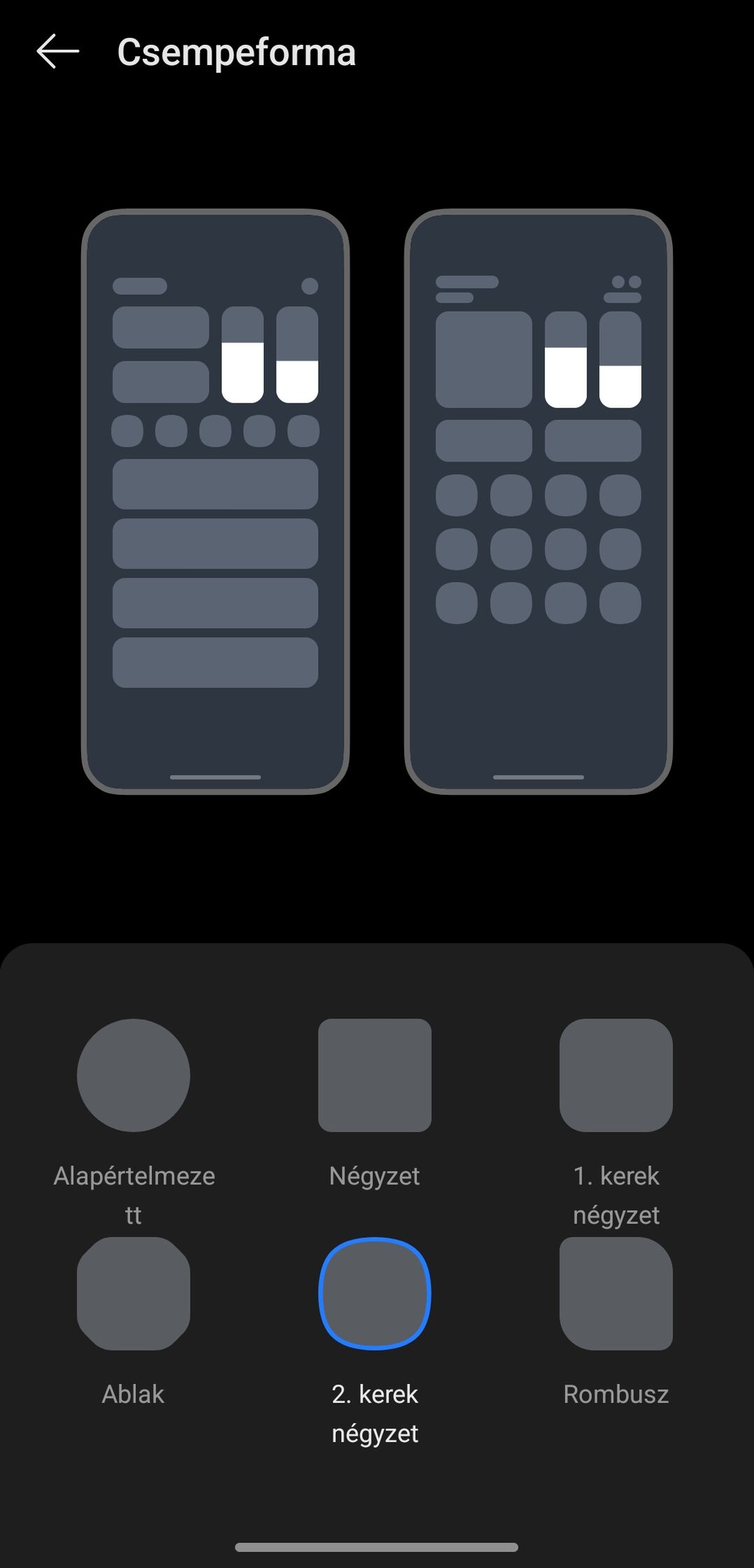
Task: Select the Ablak tile shape
Action: point(133,1293)
